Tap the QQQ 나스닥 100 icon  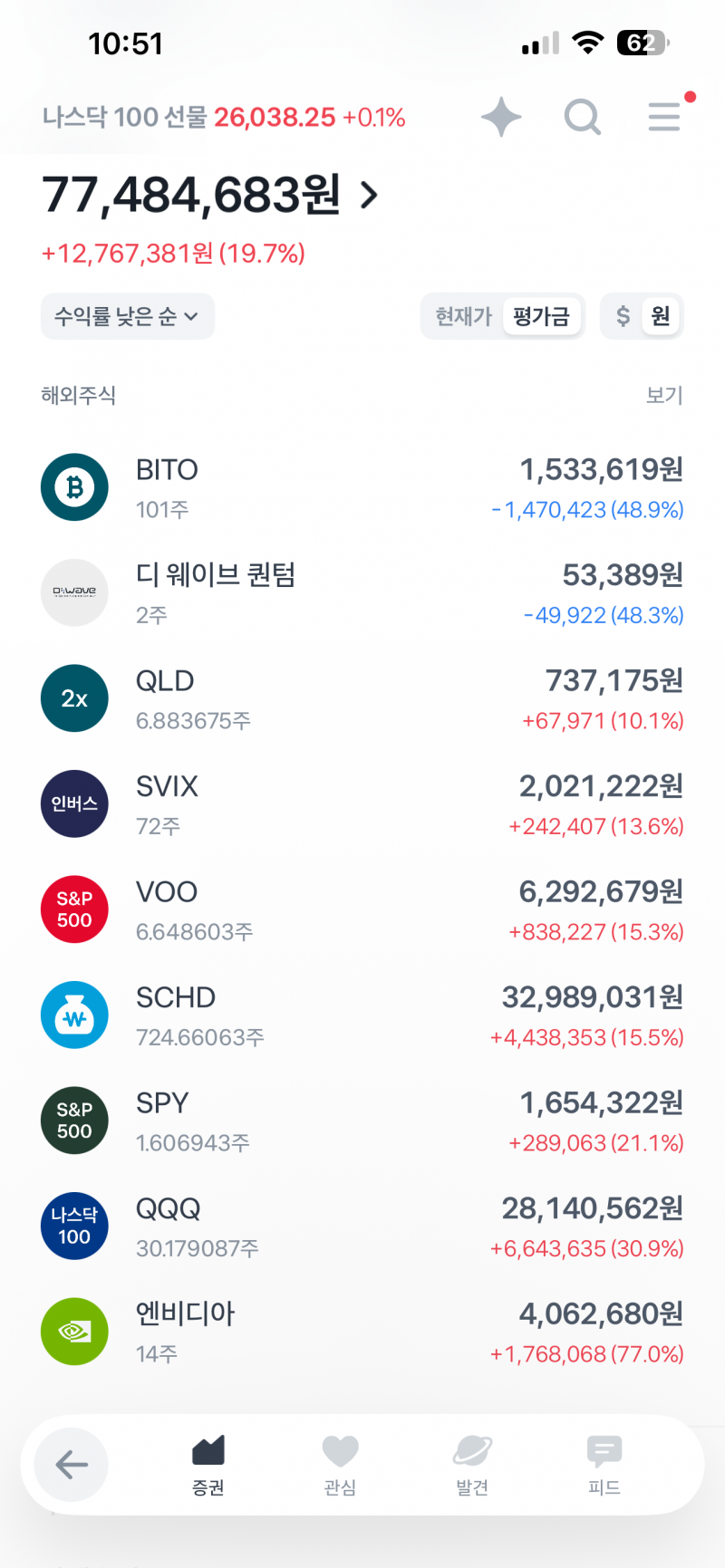pos(74,1226)
